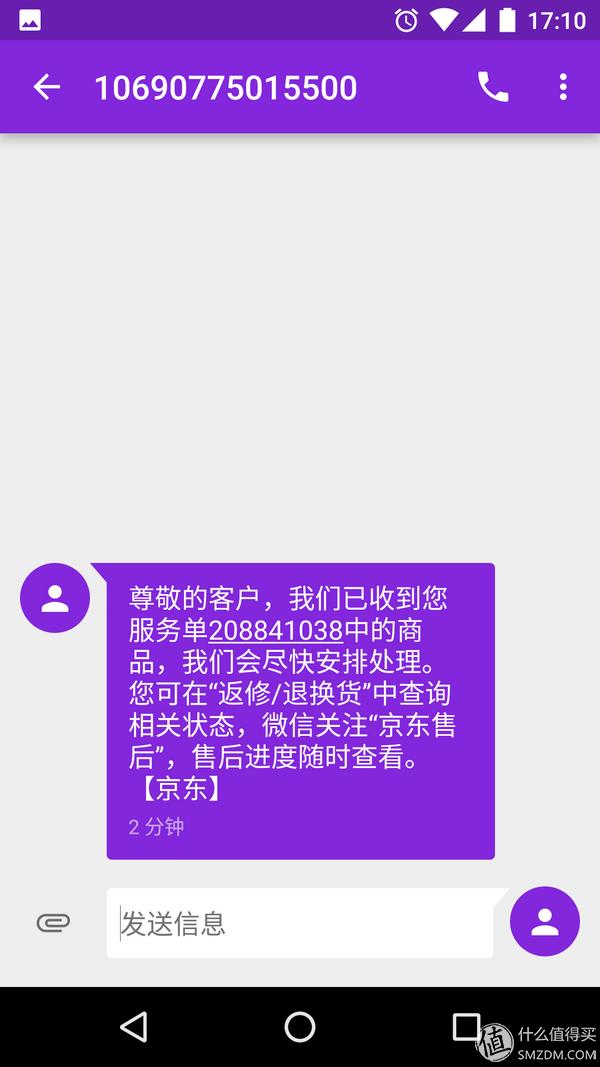
Task: Attach a file with the paperclip icon
Action: (x=53, y=922)
